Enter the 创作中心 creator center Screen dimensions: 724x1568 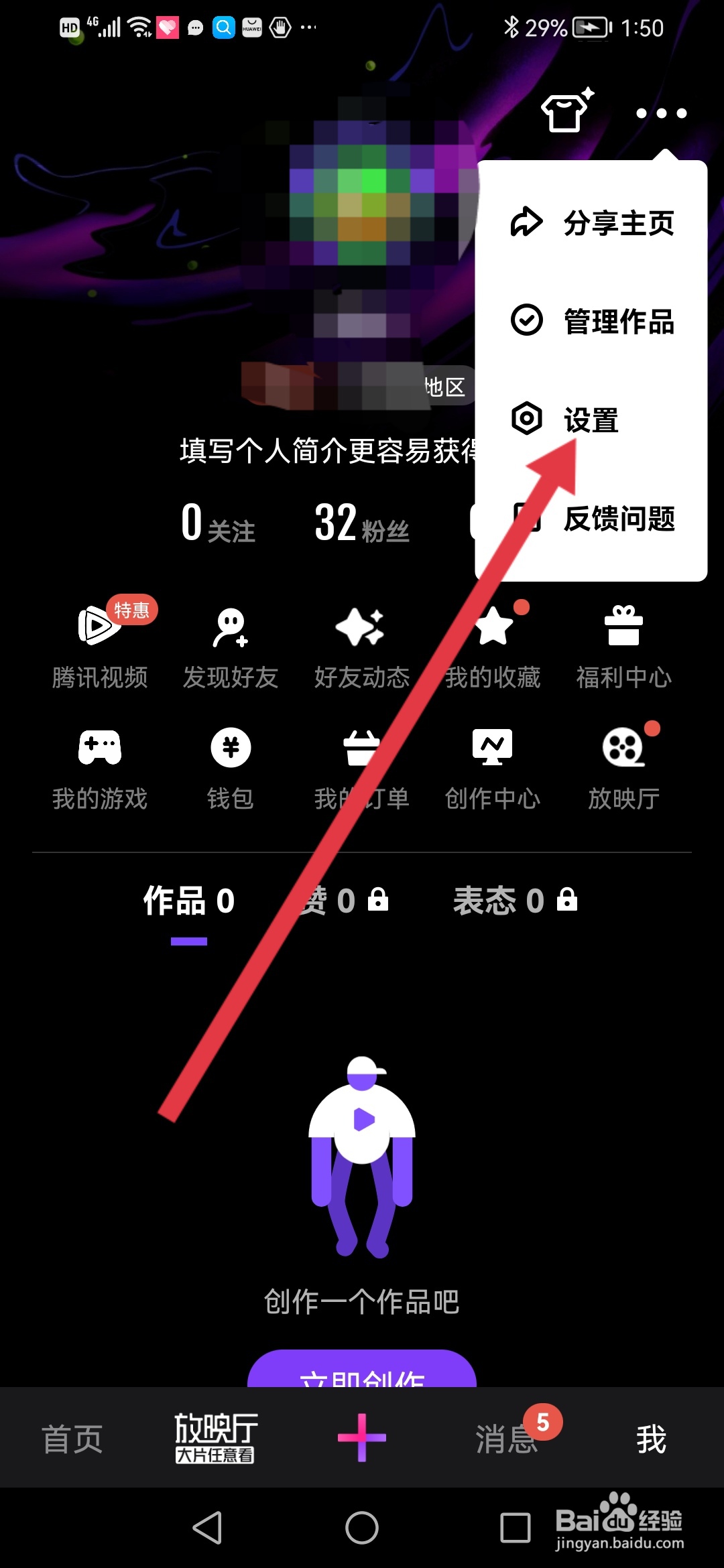click(x=493, y=767)
